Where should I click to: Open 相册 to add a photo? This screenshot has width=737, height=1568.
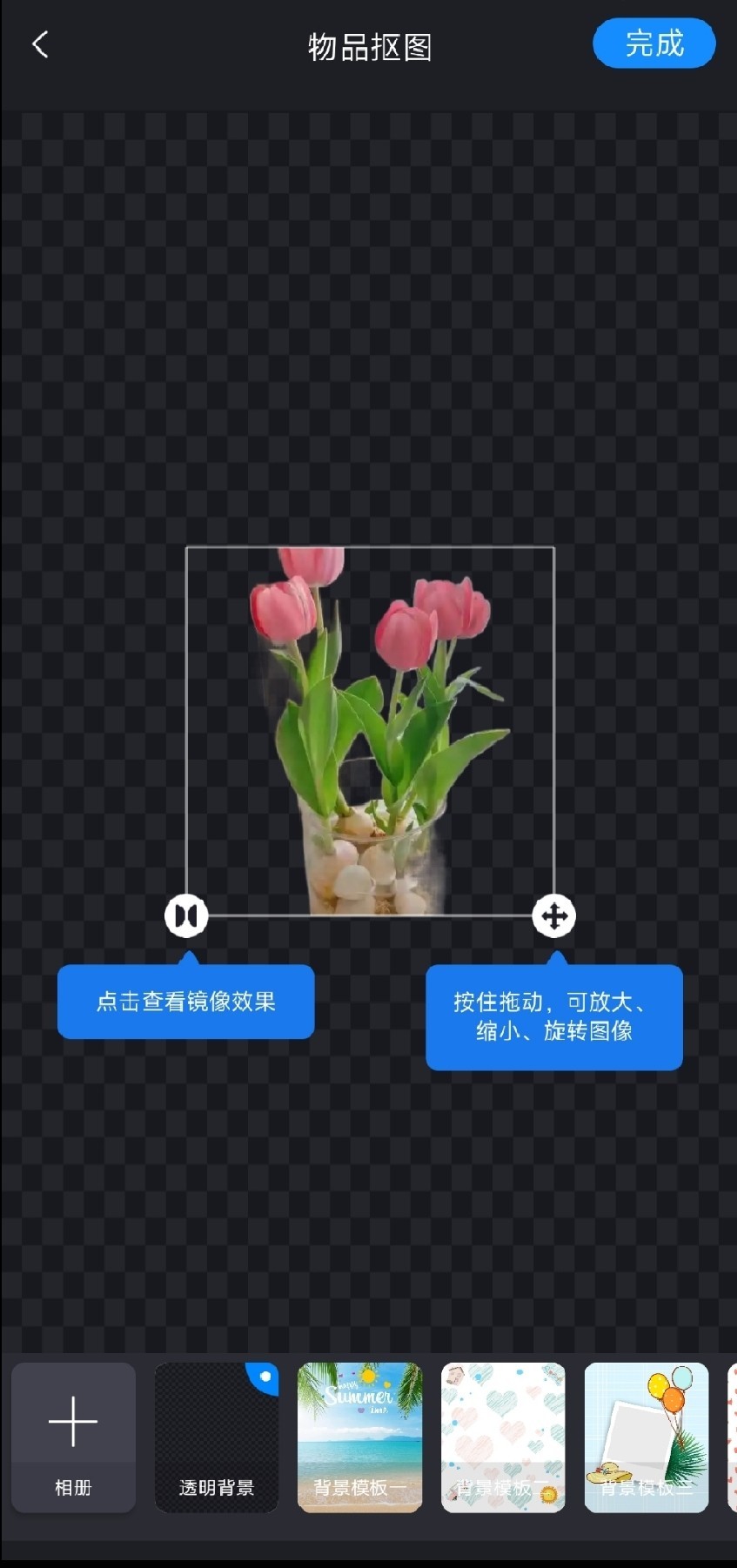[73, 1437]
